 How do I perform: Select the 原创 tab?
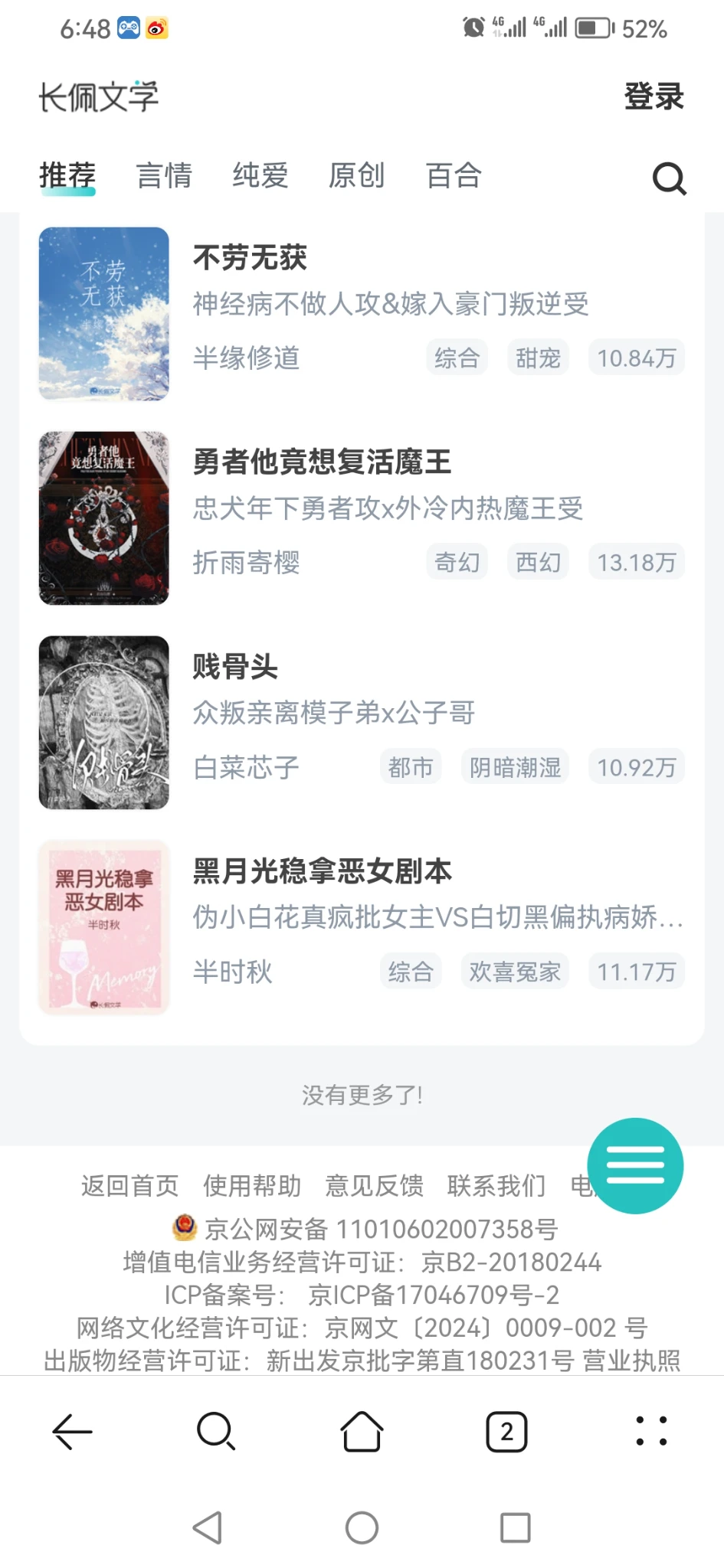click(x=356, y=175)
